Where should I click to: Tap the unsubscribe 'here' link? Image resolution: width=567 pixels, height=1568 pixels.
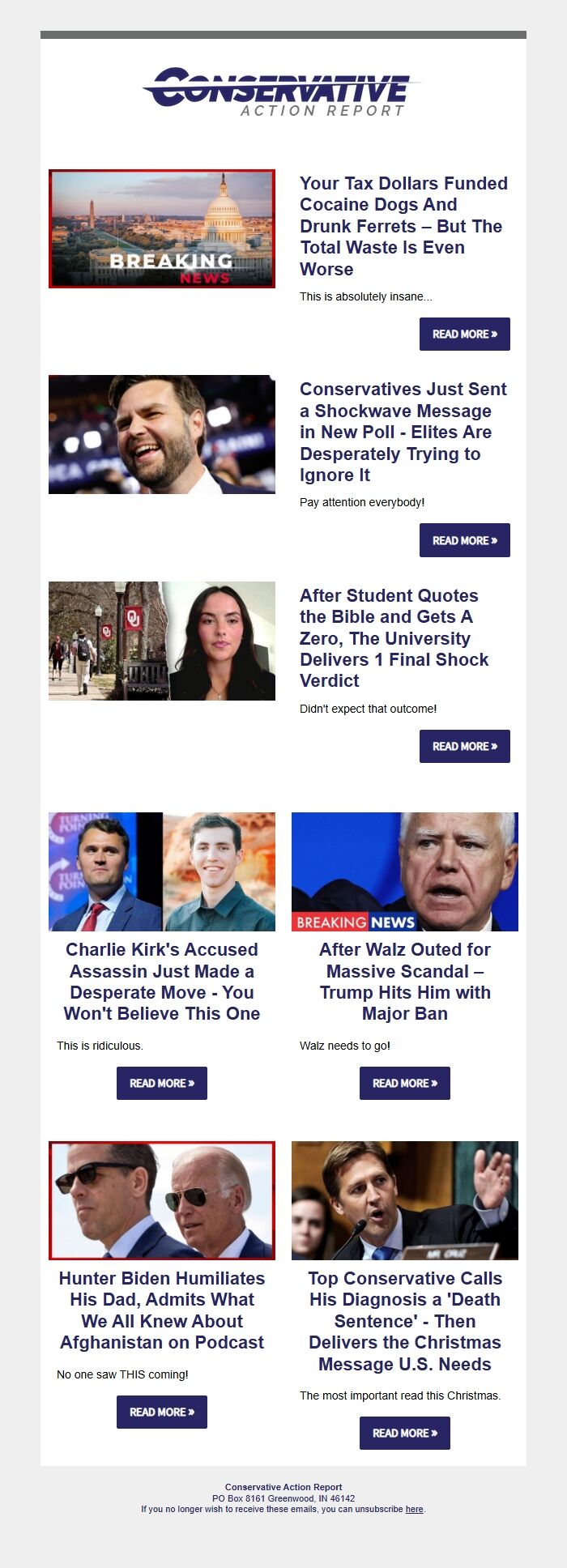pyautogui.click(x=414, y=1509)
